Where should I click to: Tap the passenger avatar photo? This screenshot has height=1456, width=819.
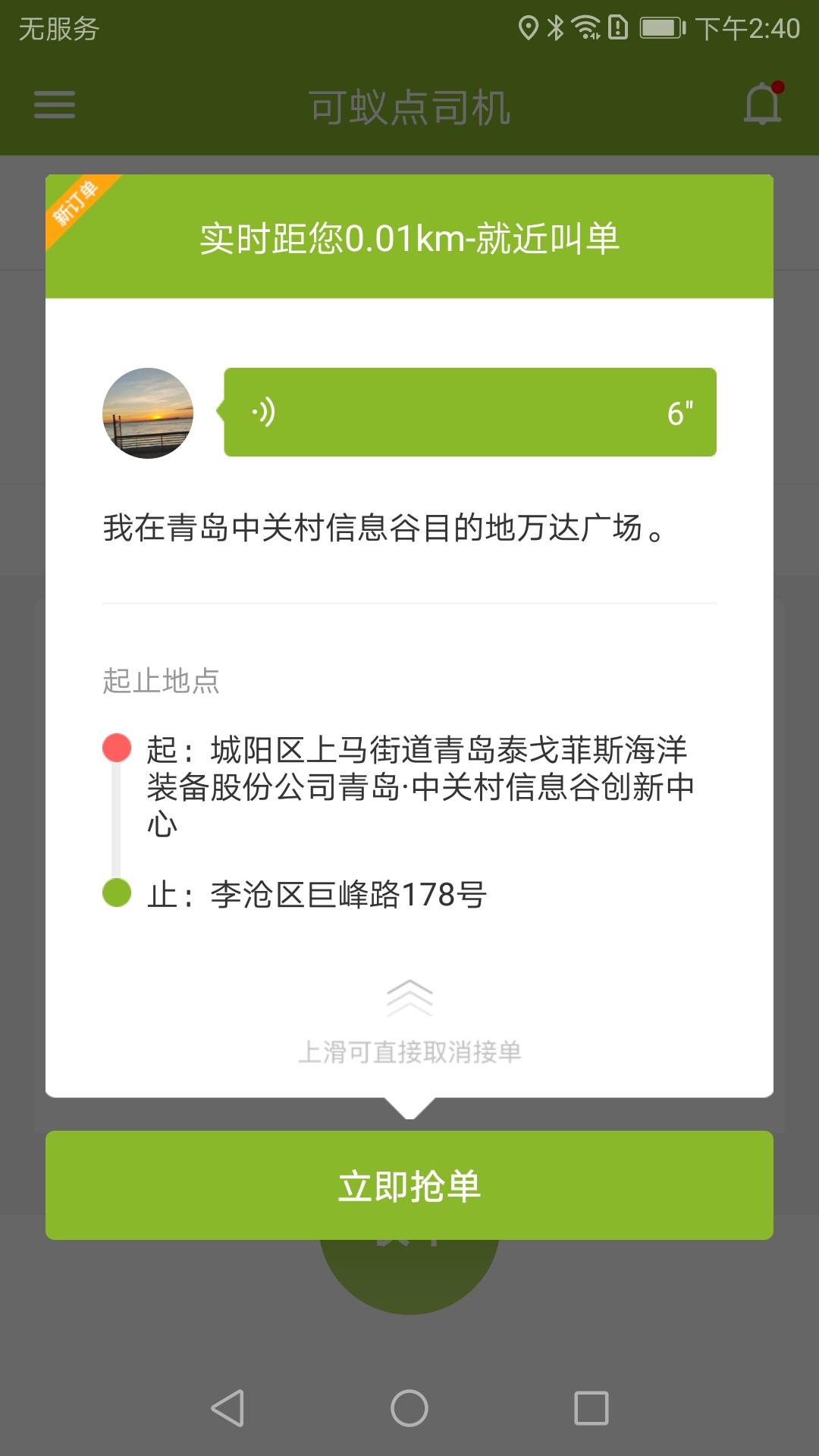149,413
